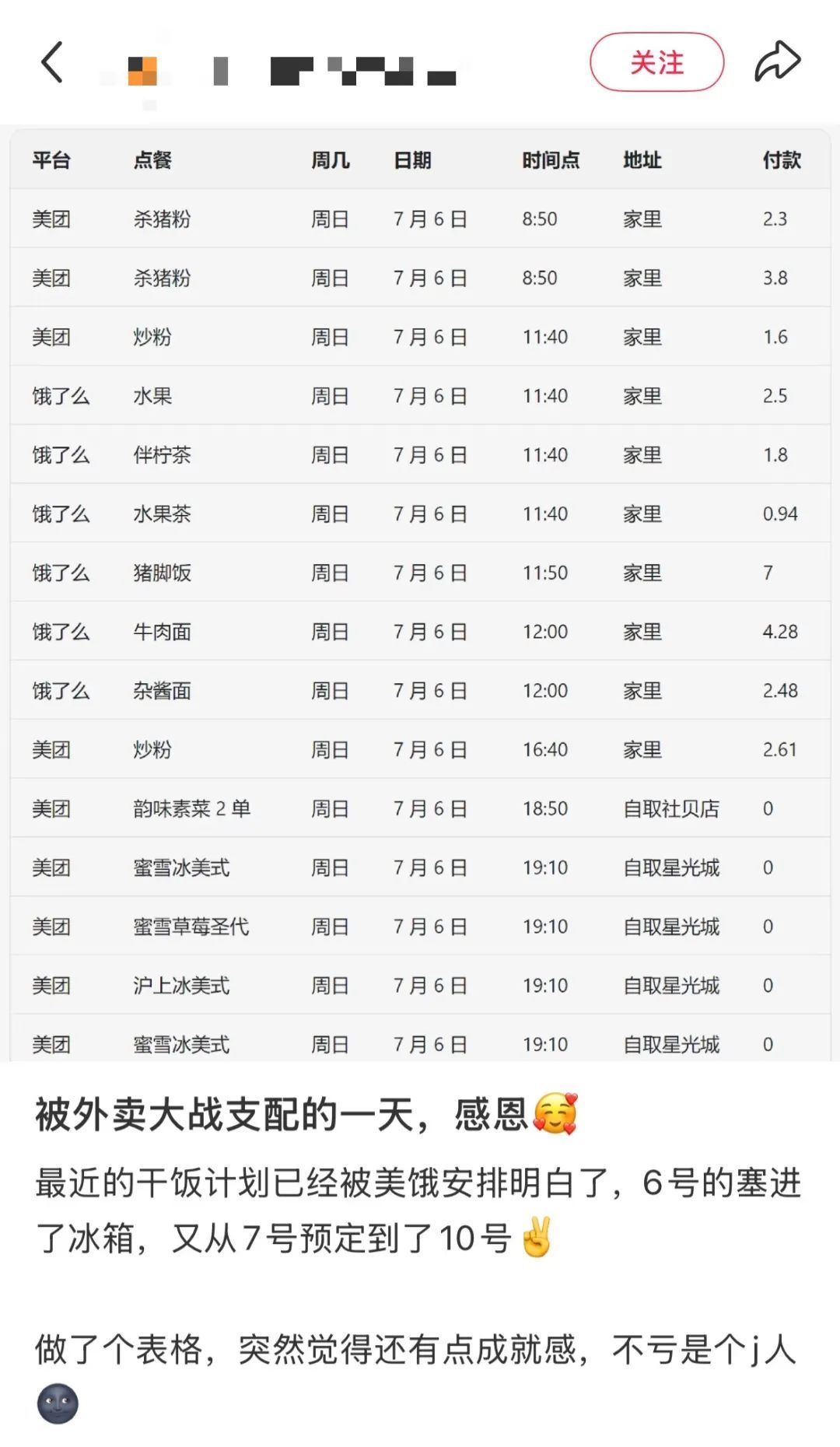Tap the 关注 follow button
Viewport: 840px width, 1447px height.
click(x=656, y=62)
